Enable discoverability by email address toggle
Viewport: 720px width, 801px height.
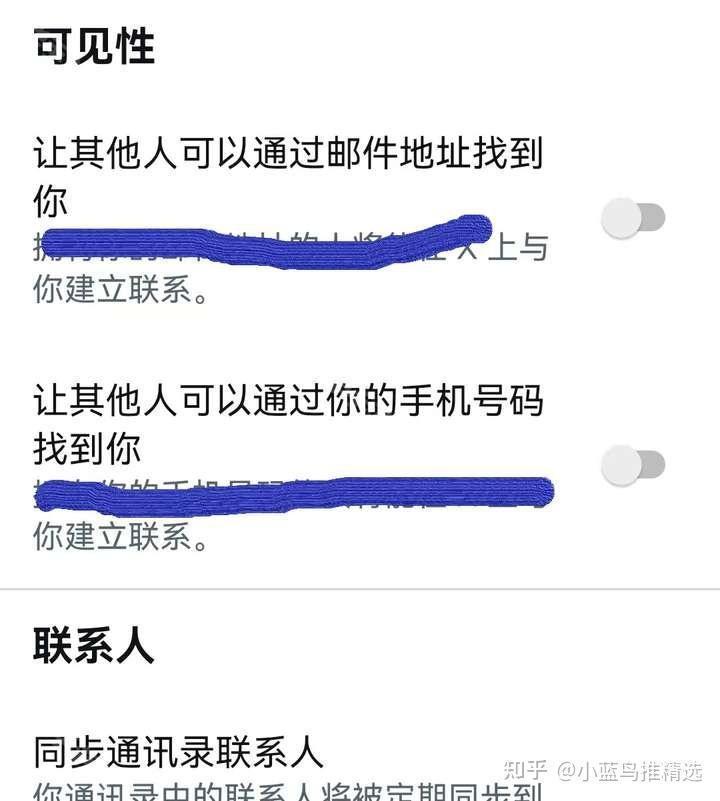click(633, 217)
